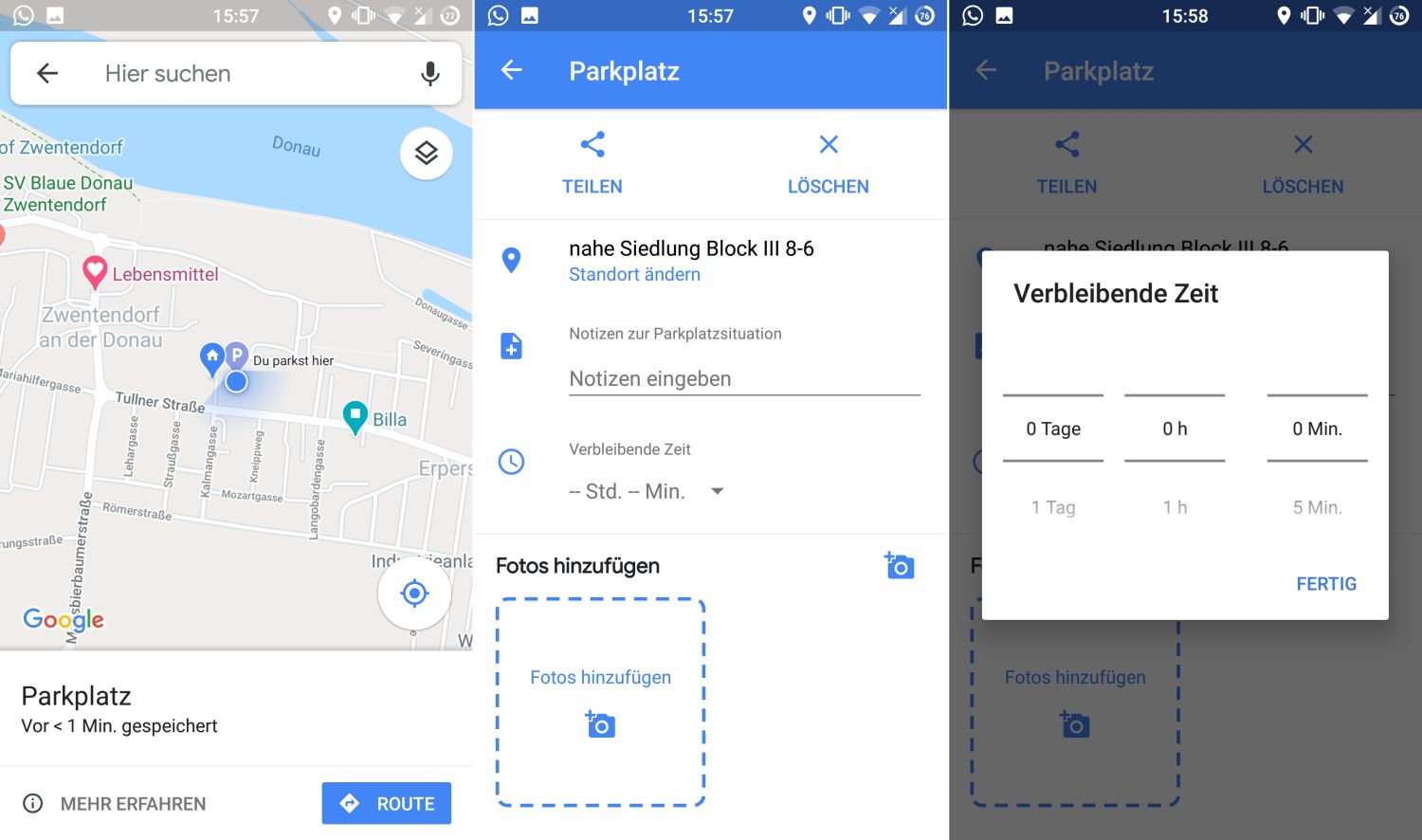1422x840 pixels.
Task: Tap the 'Standort ändern' link
Action: 634,275
